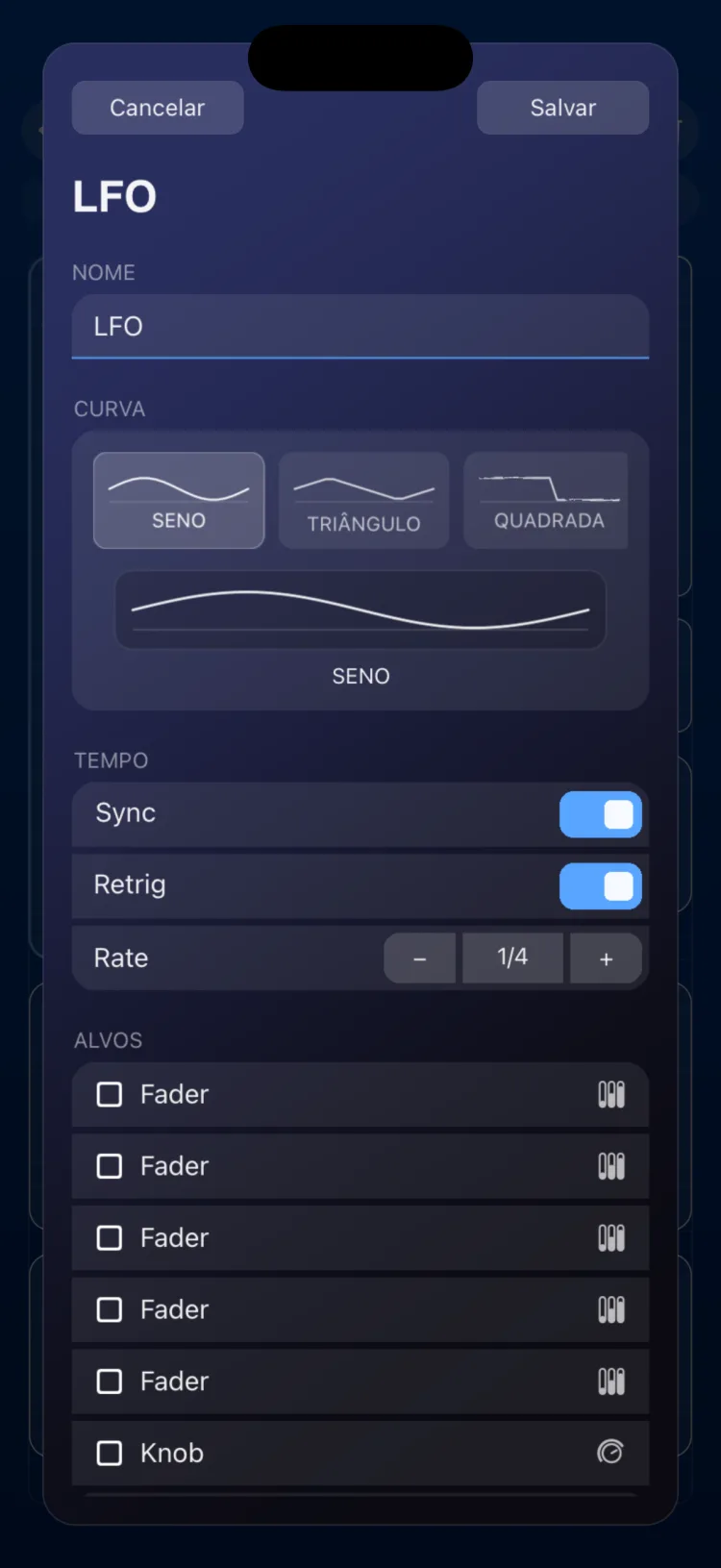The width and height of the screenshot is (721, 1568).
Task: Turn off the Retrig switch
Action: pos(601,886)
